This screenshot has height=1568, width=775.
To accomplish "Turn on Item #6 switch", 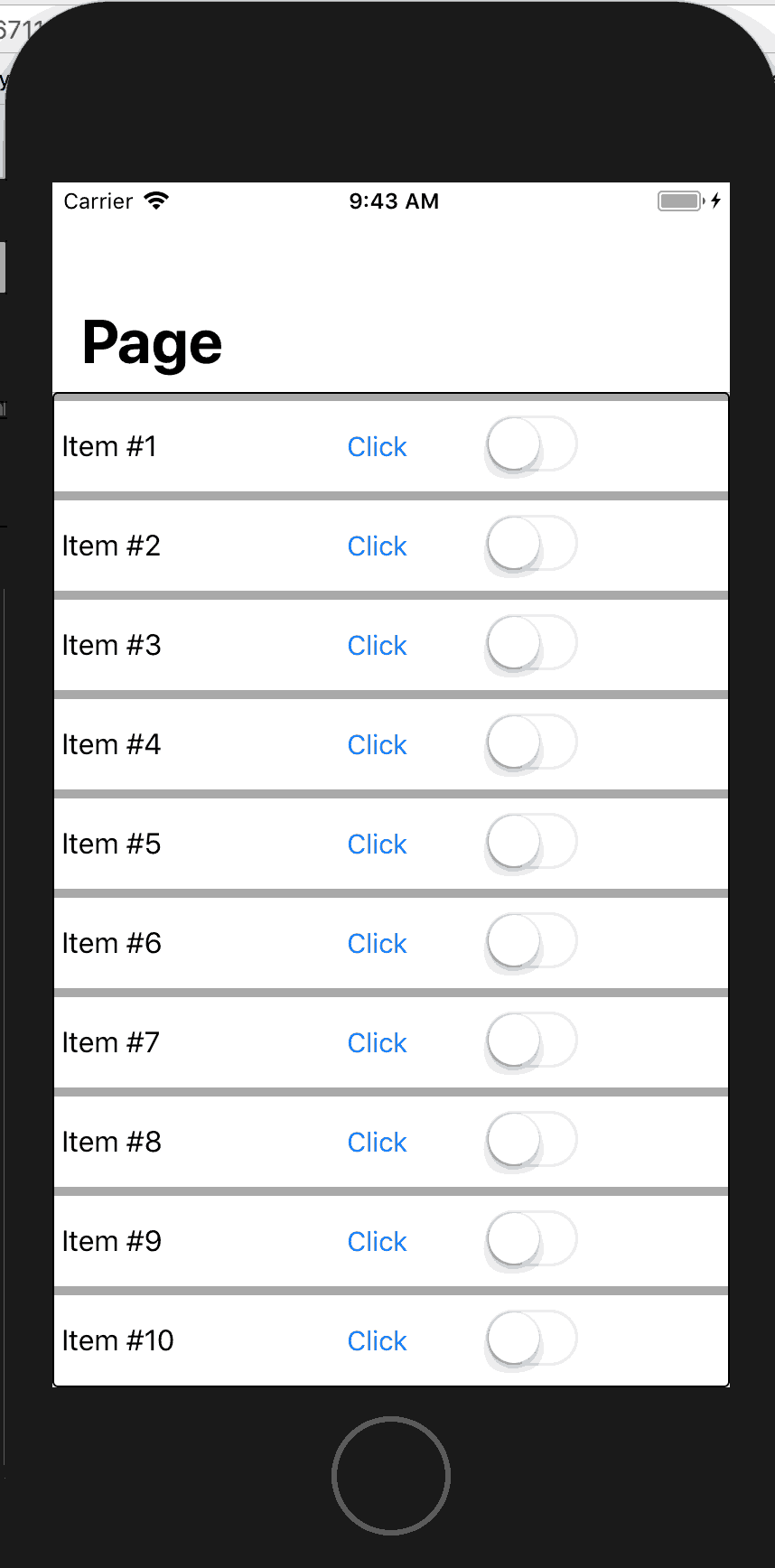I will pyautogui.click(x=531, y=941).
